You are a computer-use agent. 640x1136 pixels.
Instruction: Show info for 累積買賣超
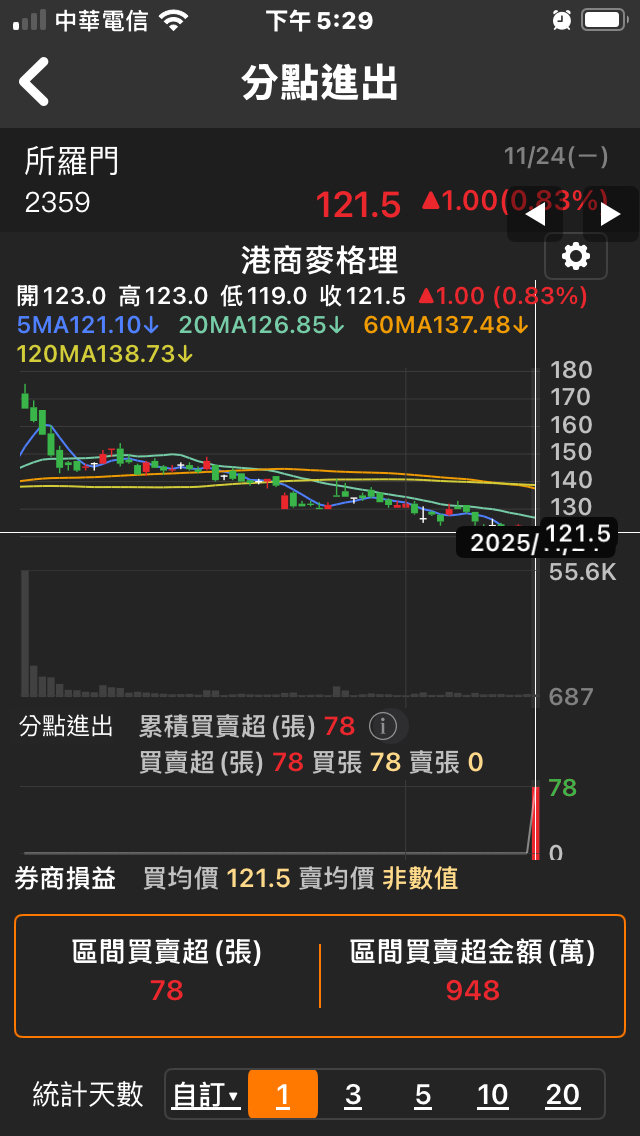pos(383,726)
